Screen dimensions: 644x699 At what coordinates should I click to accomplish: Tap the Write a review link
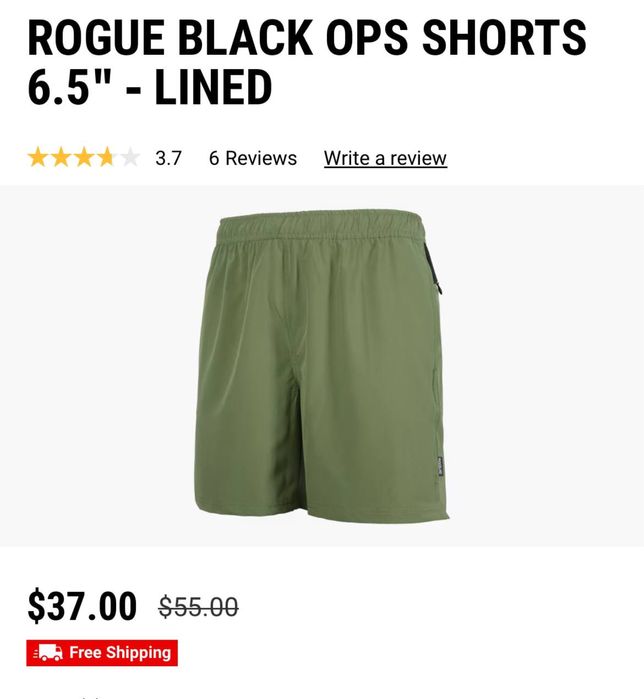coord(385,158)
